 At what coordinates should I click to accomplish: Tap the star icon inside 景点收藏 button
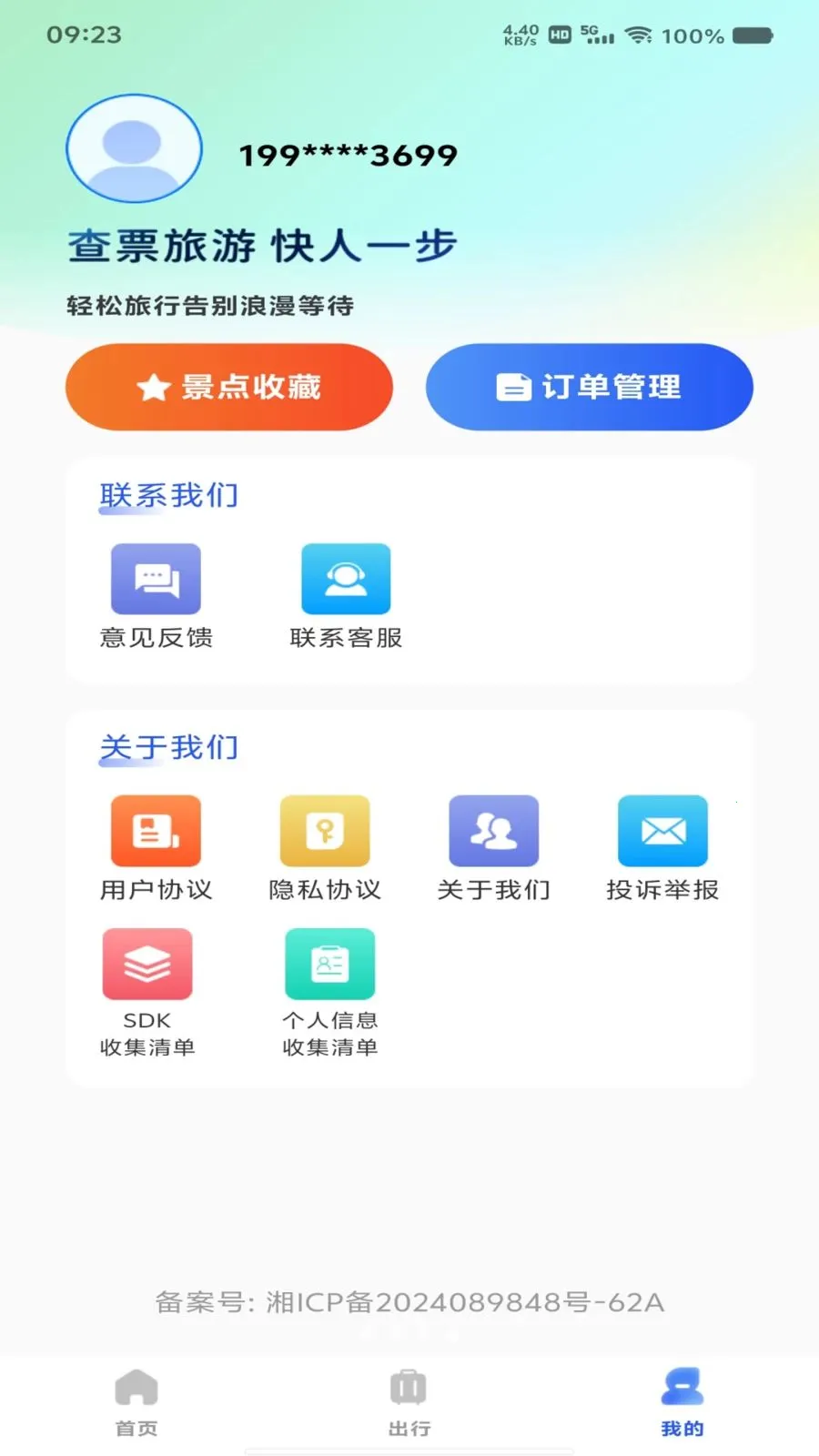click(x=151, y=386)
